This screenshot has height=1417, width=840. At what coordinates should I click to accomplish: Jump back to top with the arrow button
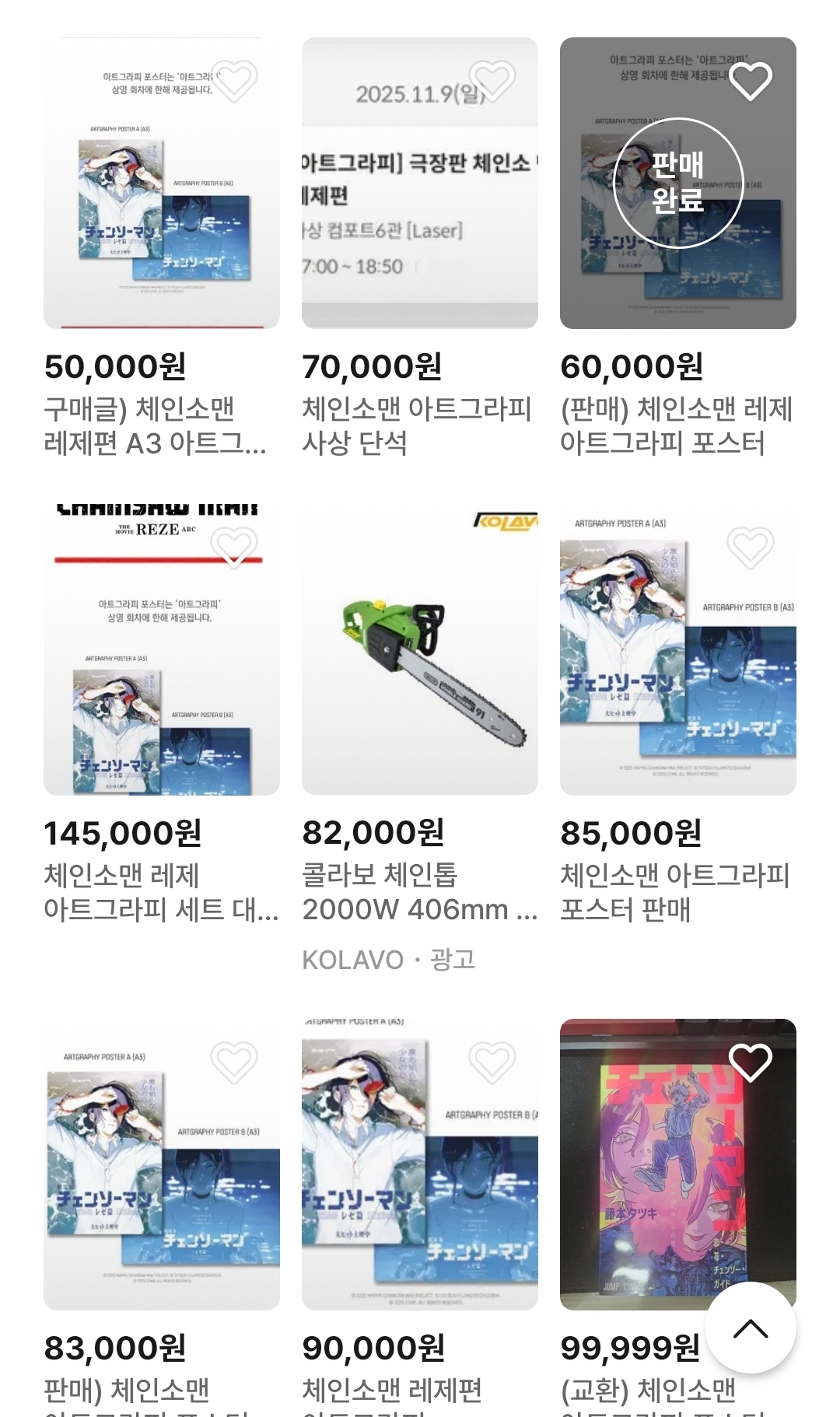(x=751, y=1328)
